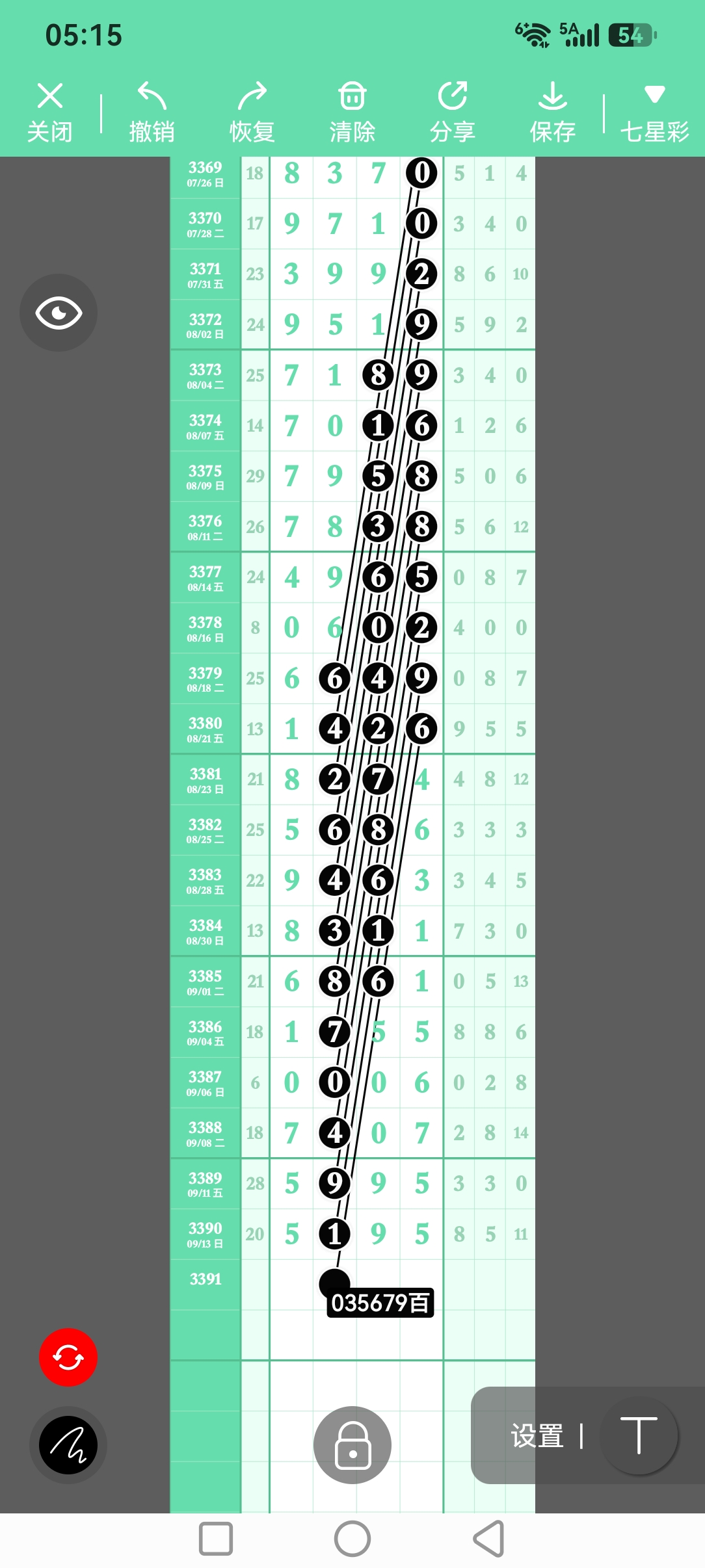
Task: Toggle visibility with the eye icon
Action: 59,313
